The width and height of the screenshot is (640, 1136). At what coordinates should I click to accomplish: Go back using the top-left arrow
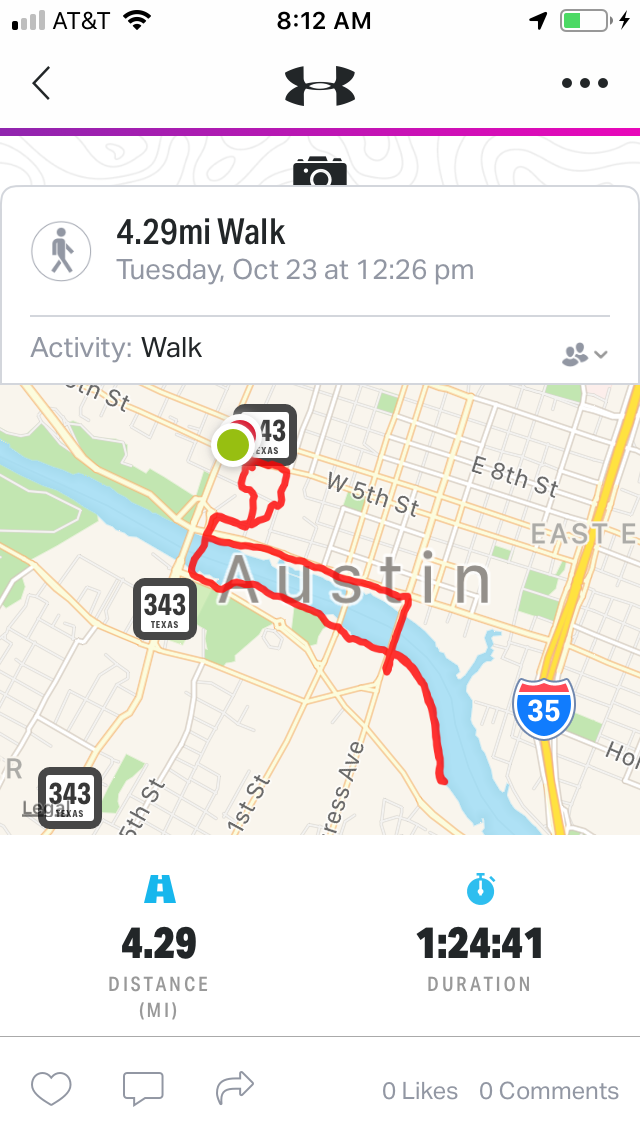coord(41,83)
